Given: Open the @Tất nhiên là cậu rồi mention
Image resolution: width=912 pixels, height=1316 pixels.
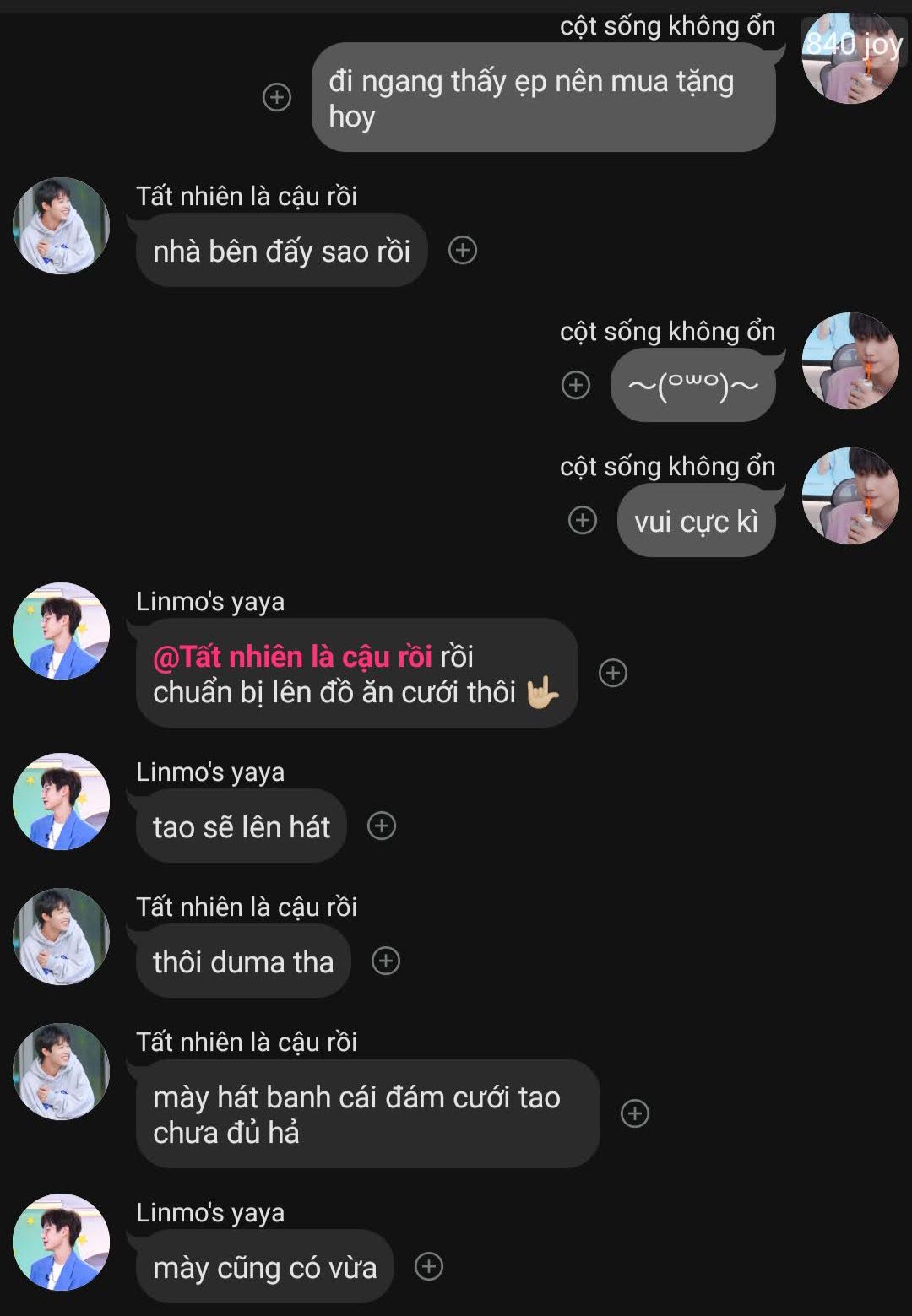Looking at the screenshot, I should pyautogui.click(x=292, y=657).
